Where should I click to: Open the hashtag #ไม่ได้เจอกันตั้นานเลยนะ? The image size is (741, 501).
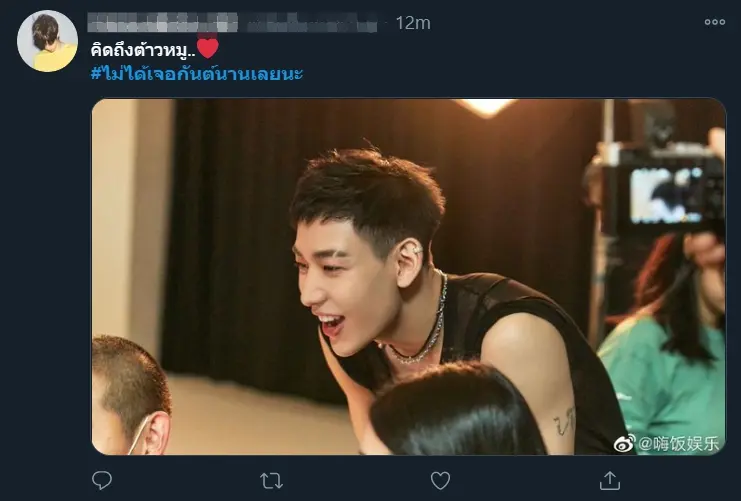tap(195, 74)
